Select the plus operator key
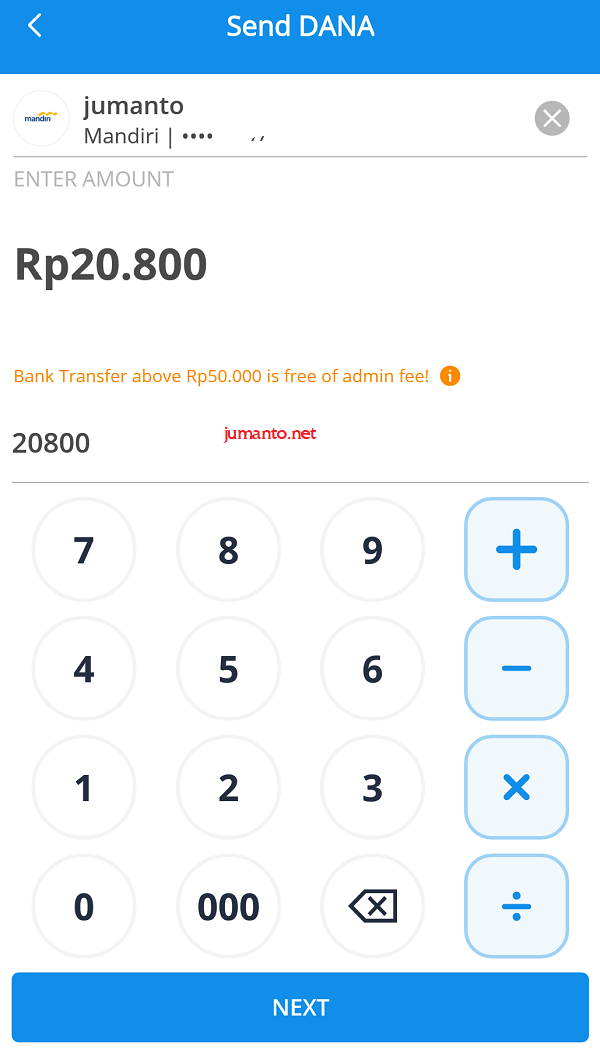Screen dimensions: 600x1054 (x=516, y=550)
